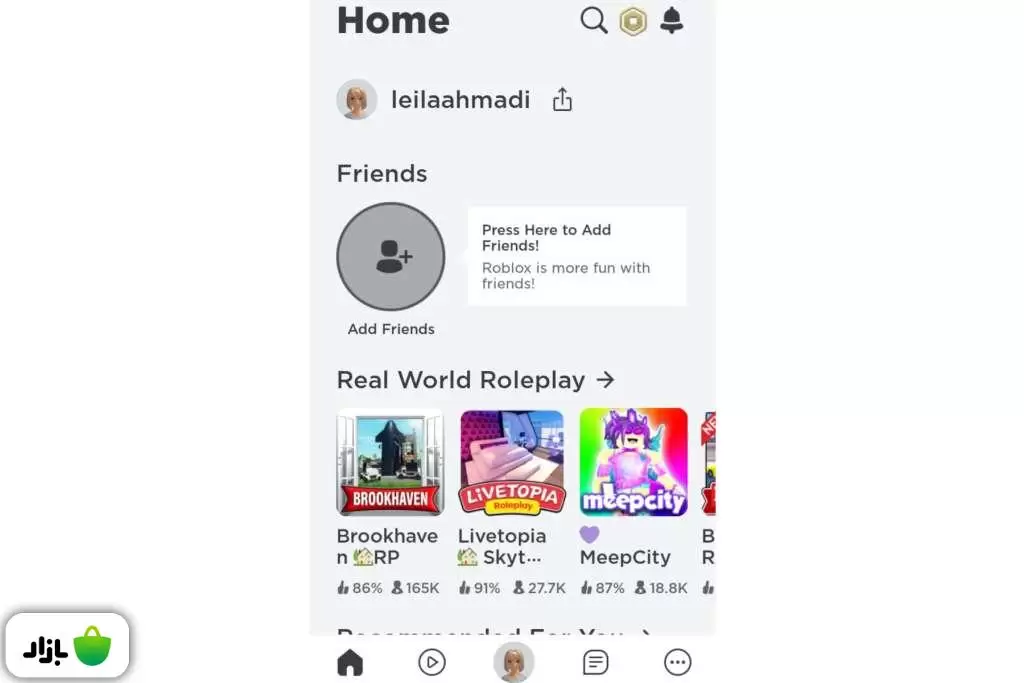Switch to the Discover play tab
Viewport: 1024px width, 683px height.
tap(432, 662)
